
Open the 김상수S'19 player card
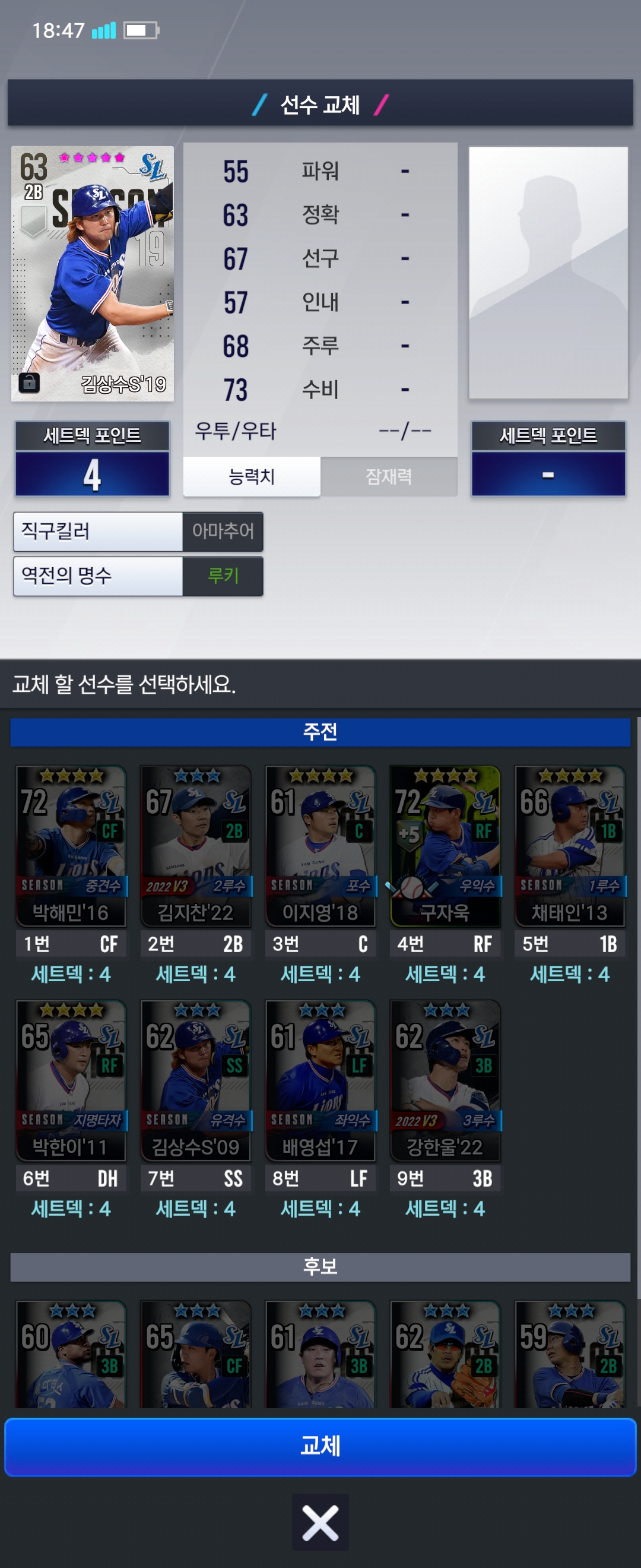[93, 274]
